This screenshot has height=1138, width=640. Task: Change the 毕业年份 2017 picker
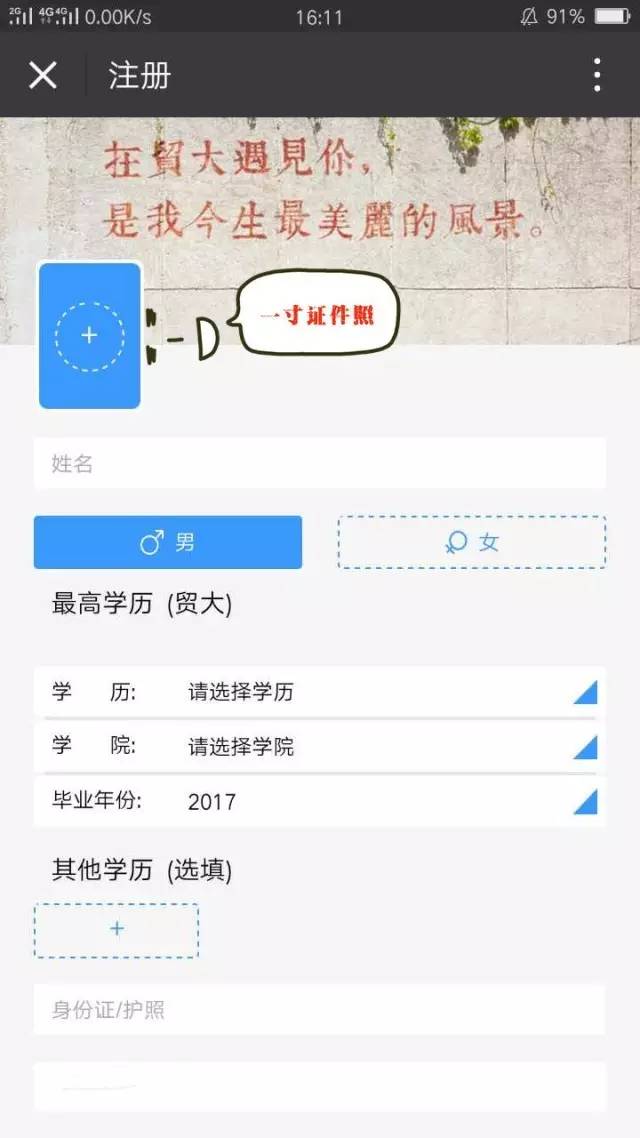click(x=319, y=801)
